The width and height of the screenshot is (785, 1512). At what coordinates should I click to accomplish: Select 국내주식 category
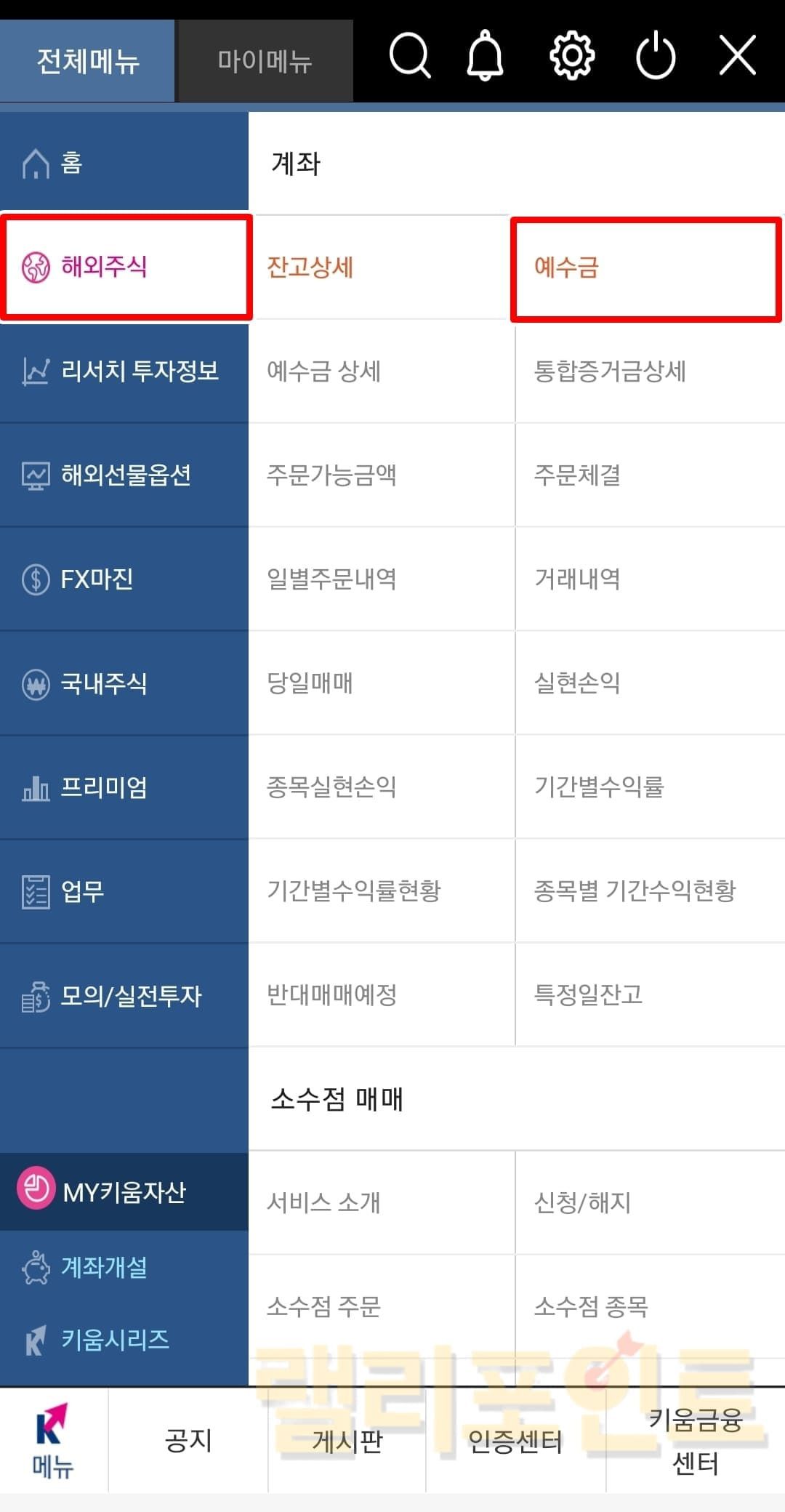point(124,683)
